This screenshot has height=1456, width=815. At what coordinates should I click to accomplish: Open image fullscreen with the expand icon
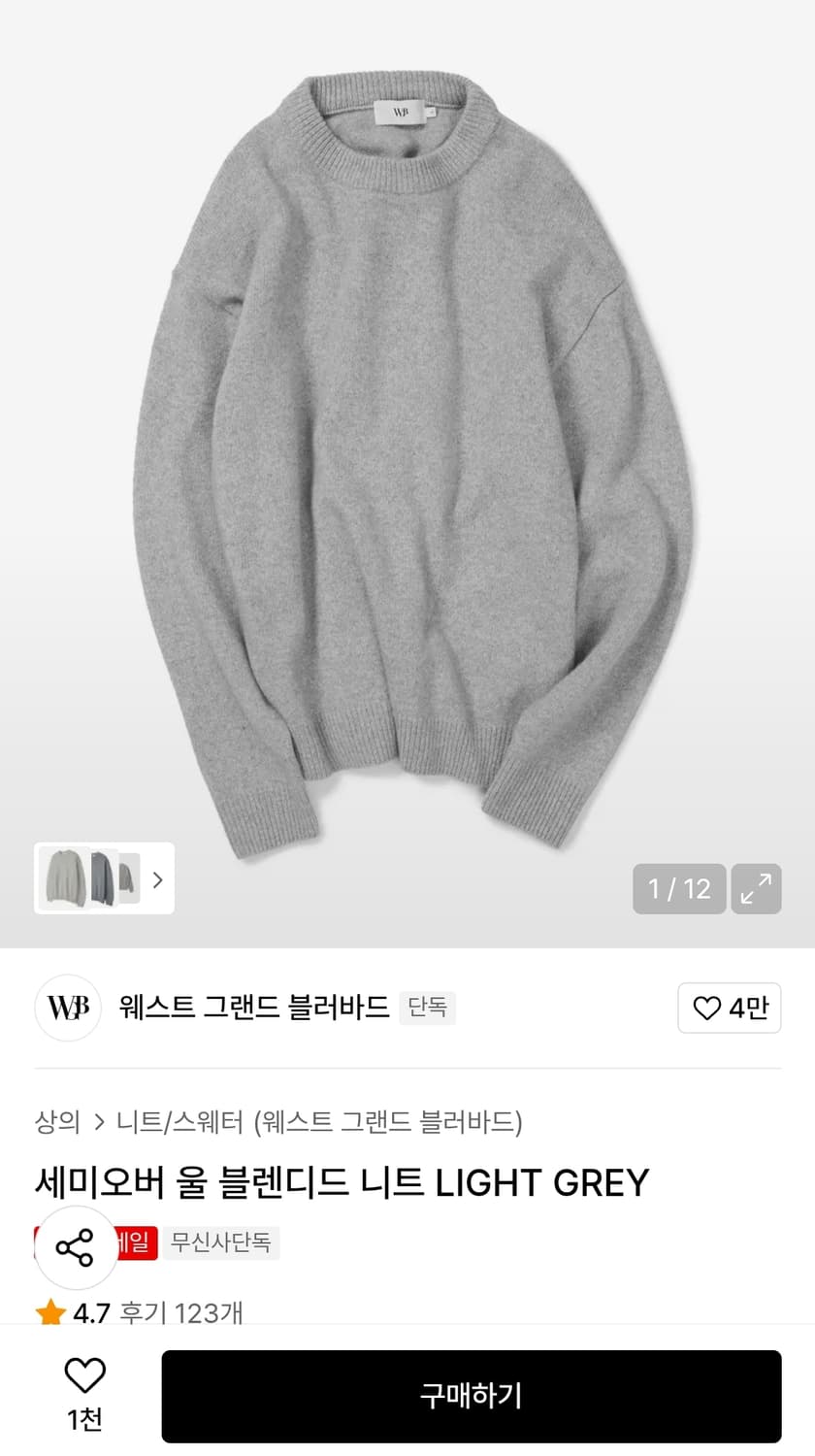click(x=756, y=888)
